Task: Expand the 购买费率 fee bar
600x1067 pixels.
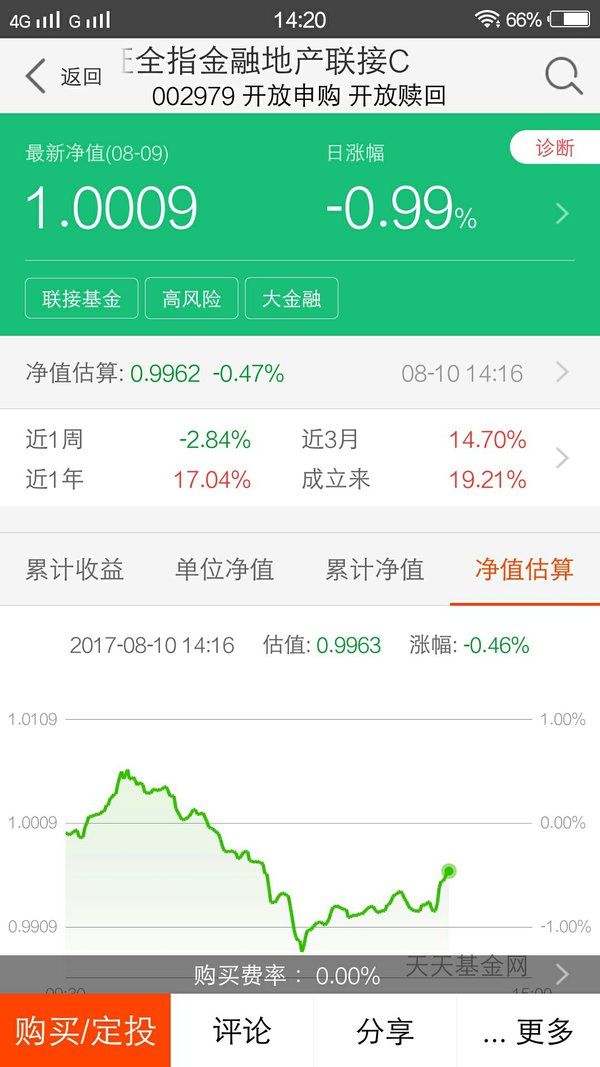Action: tap(300, 974)
